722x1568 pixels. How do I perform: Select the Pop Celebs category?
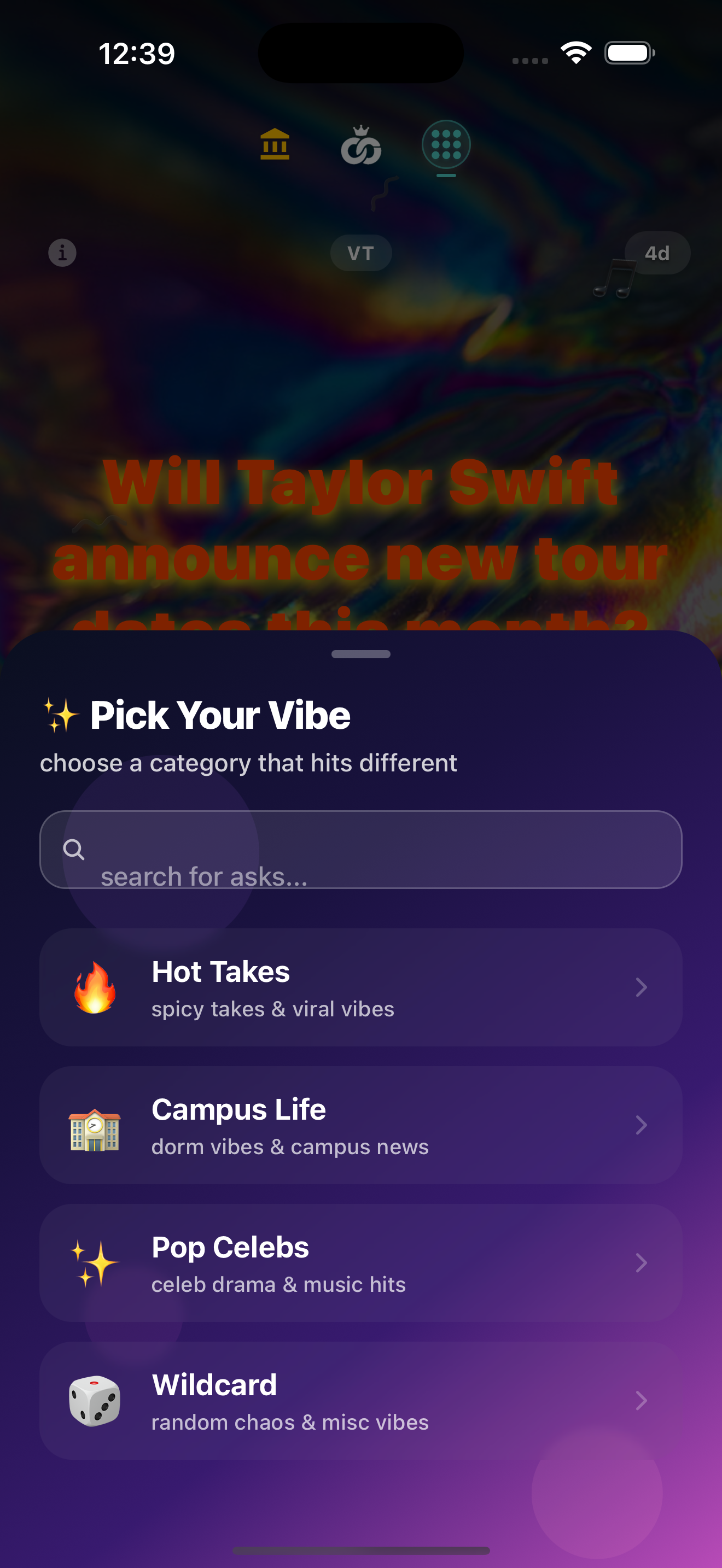[x=361, y=1263]
